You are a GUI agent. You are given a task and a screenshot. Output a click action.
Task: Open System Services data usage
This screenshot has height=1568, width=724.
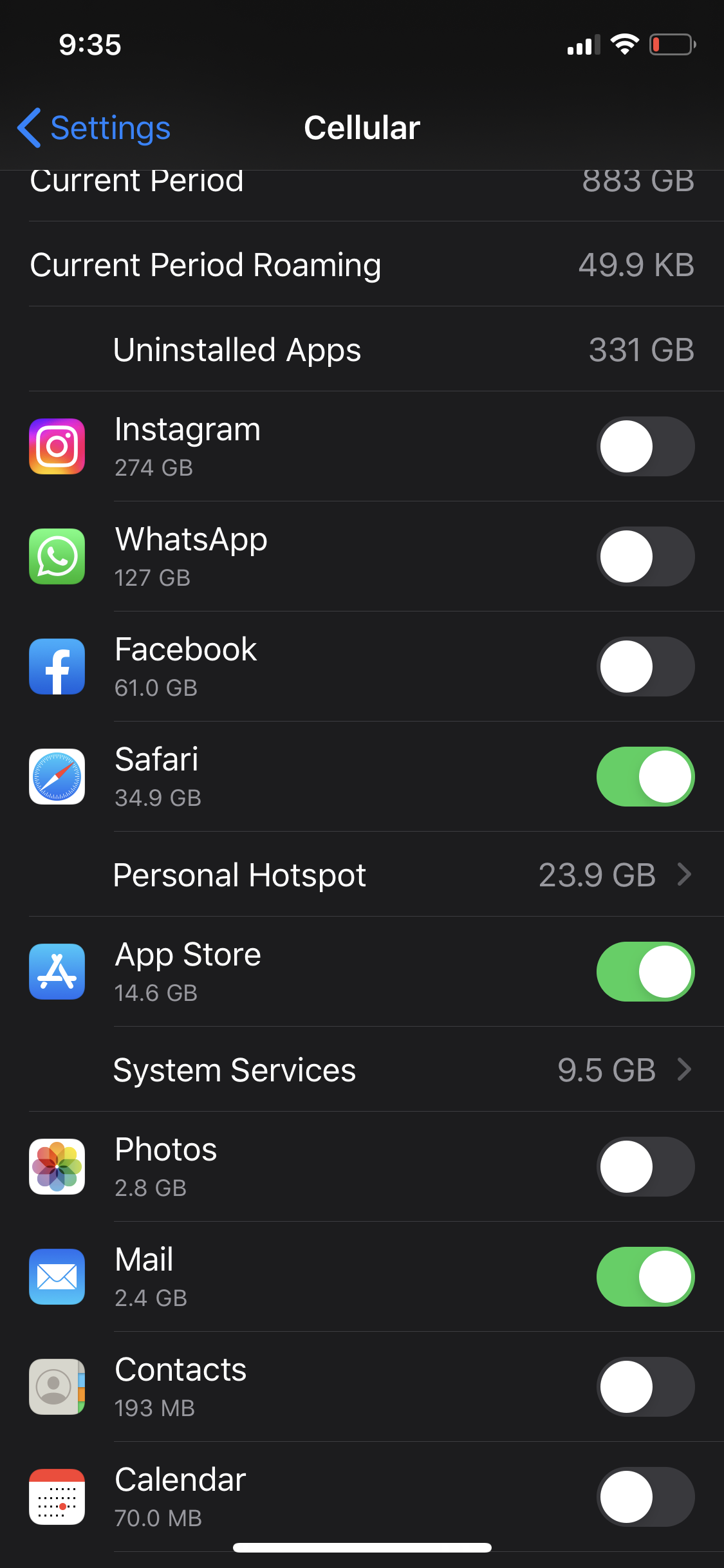pos(399,1070)
